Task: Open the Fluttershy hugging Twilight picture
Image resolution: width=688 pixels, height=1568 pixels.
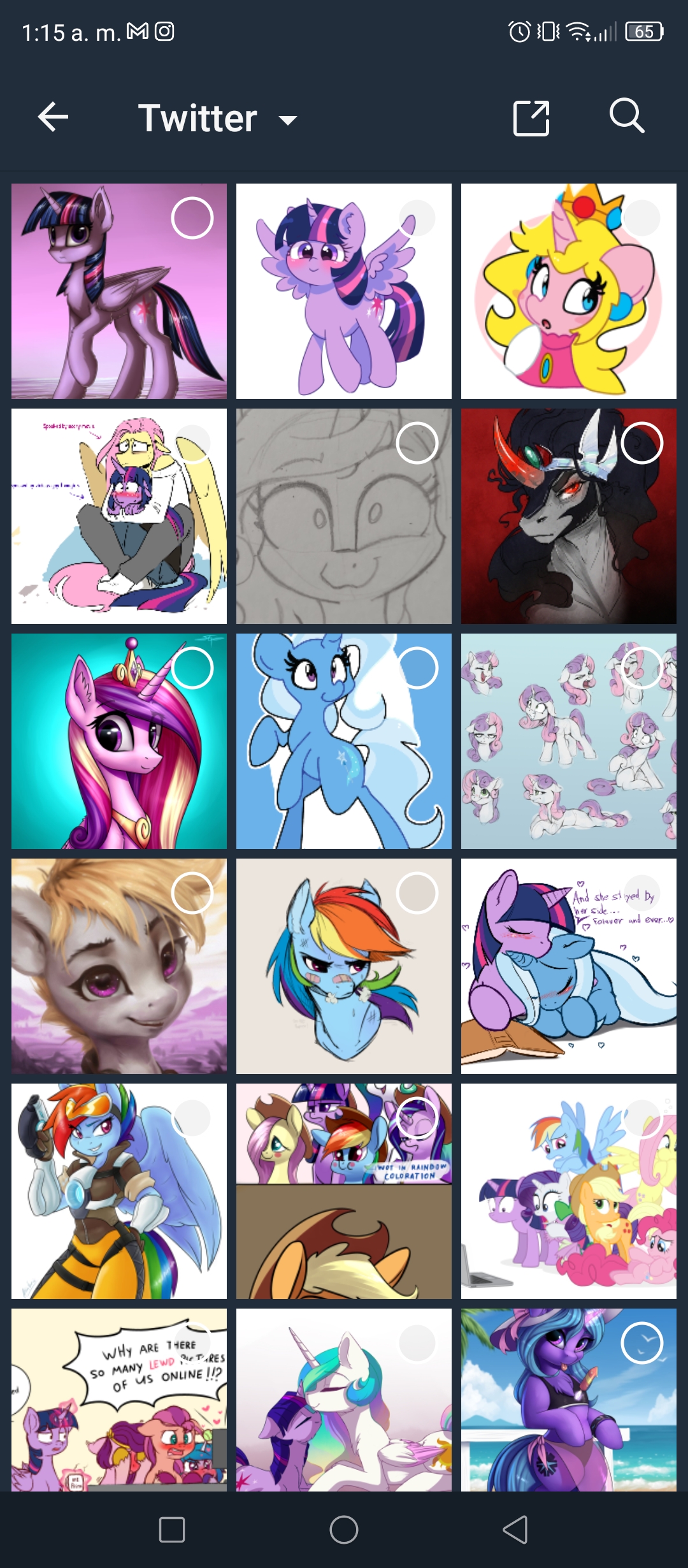Action: (119, 516)
